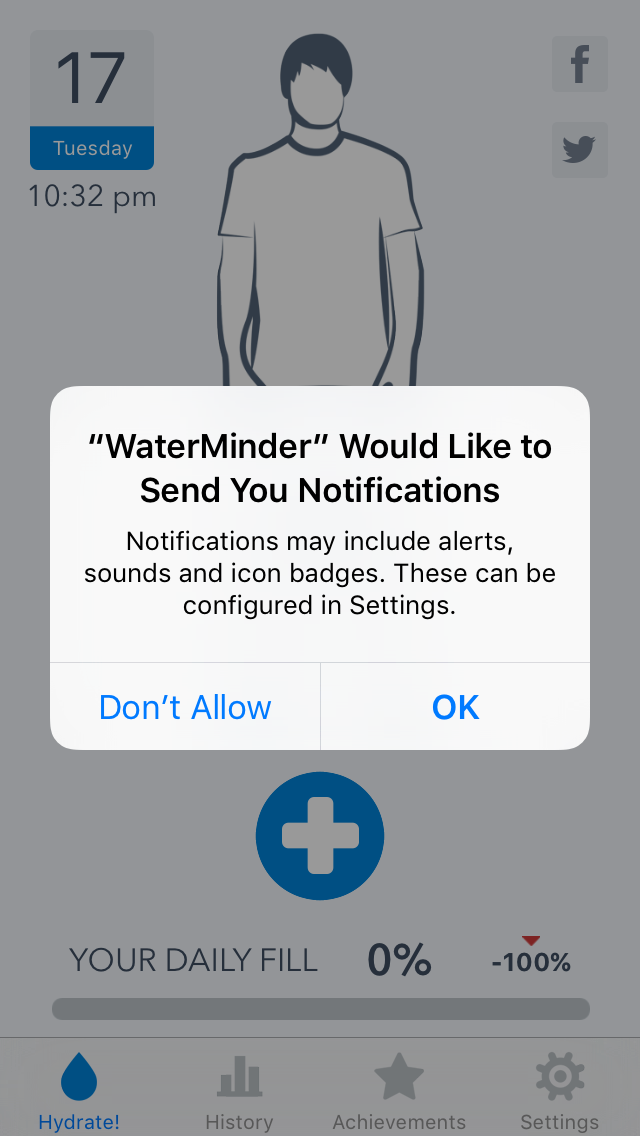Screen dimensions: 640x1136
Task: Tap OK to allow WaterMinder notifications
Action: click(455, 707)
